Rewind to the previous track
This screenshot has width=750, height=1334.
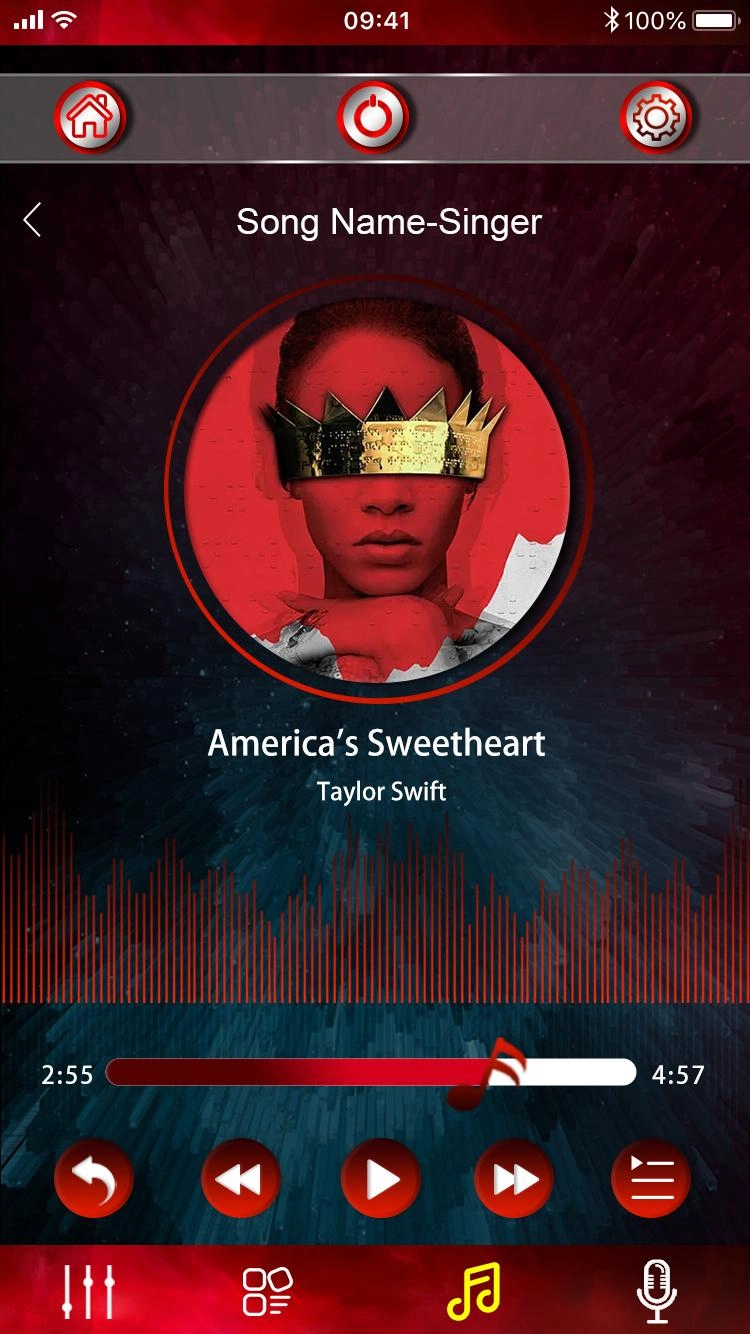[240, 1179]
